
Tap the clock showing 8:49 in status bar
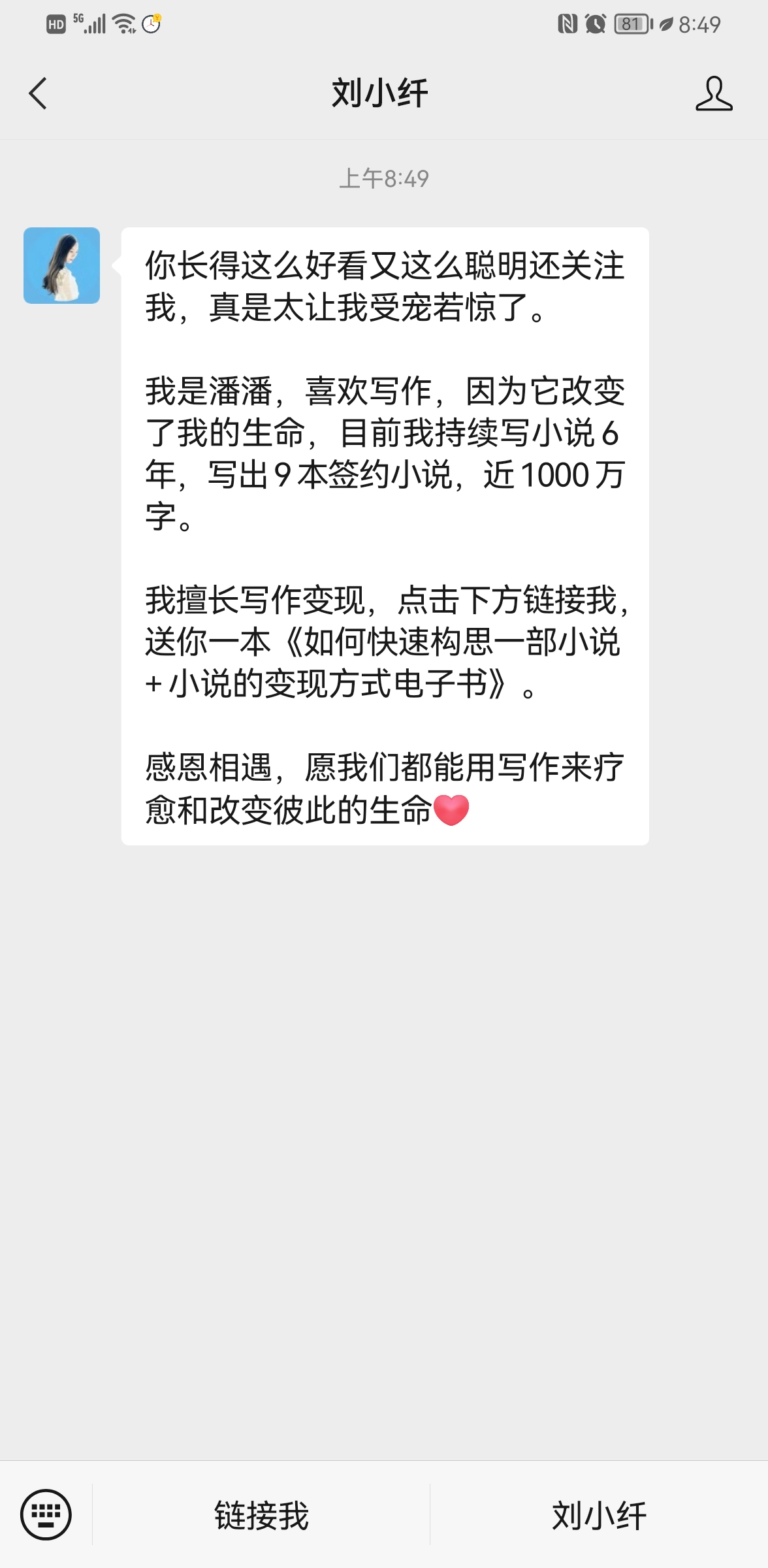tap(699, 23)
